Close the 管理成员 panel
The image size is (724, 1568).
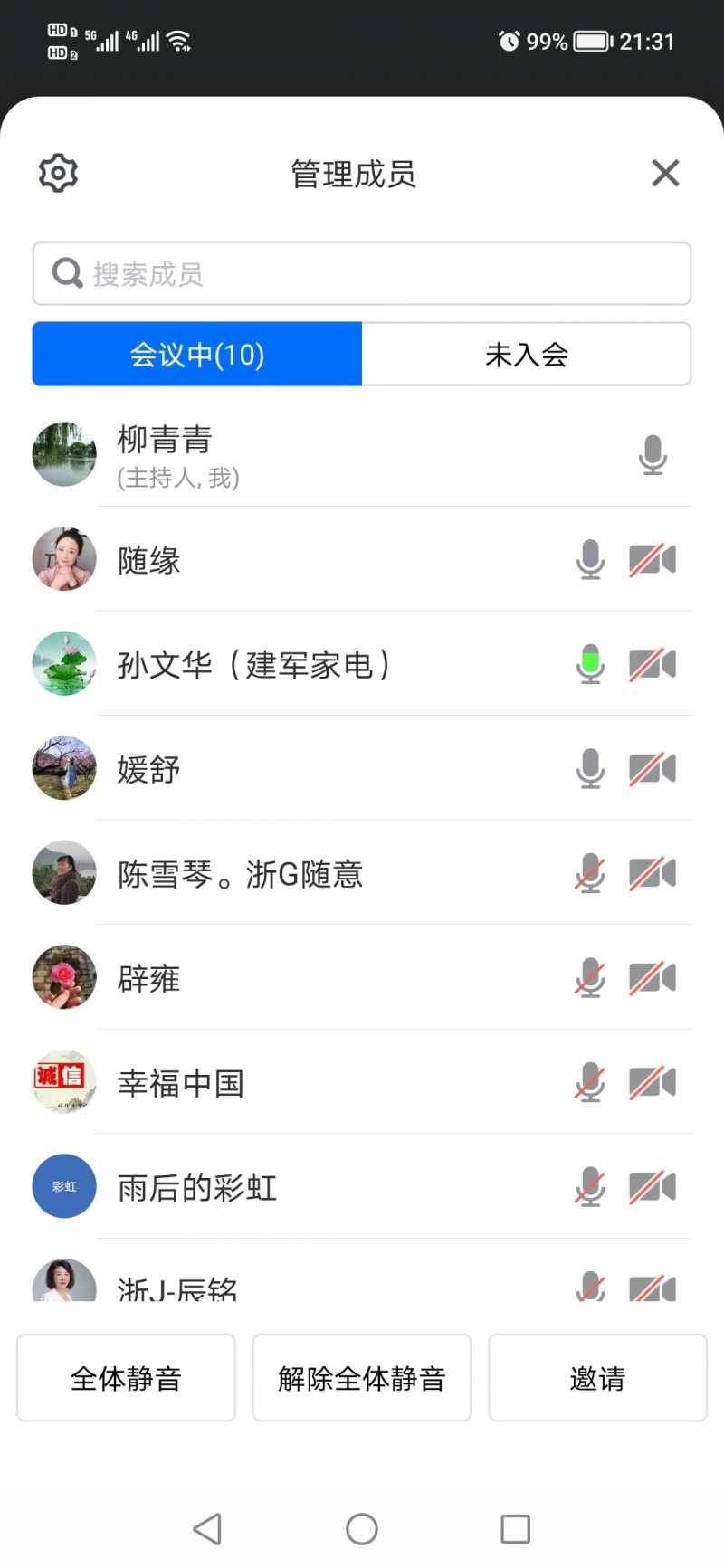[x=665, y=173]
